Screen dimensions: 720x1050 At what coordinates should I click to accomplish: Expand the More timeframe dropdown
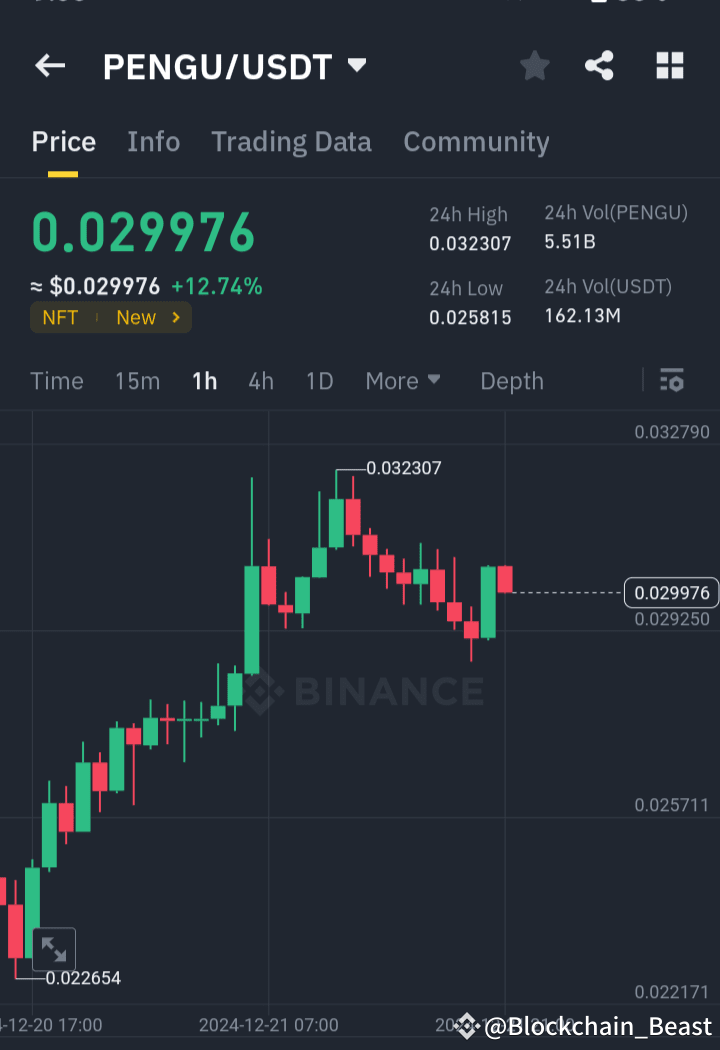click(403, 381)
